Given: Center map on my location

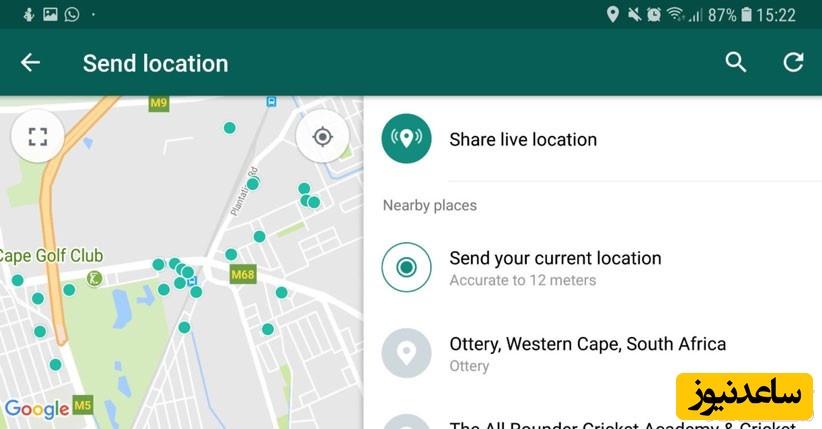Looking at the screenshot, I should click(x=322, y=136).
